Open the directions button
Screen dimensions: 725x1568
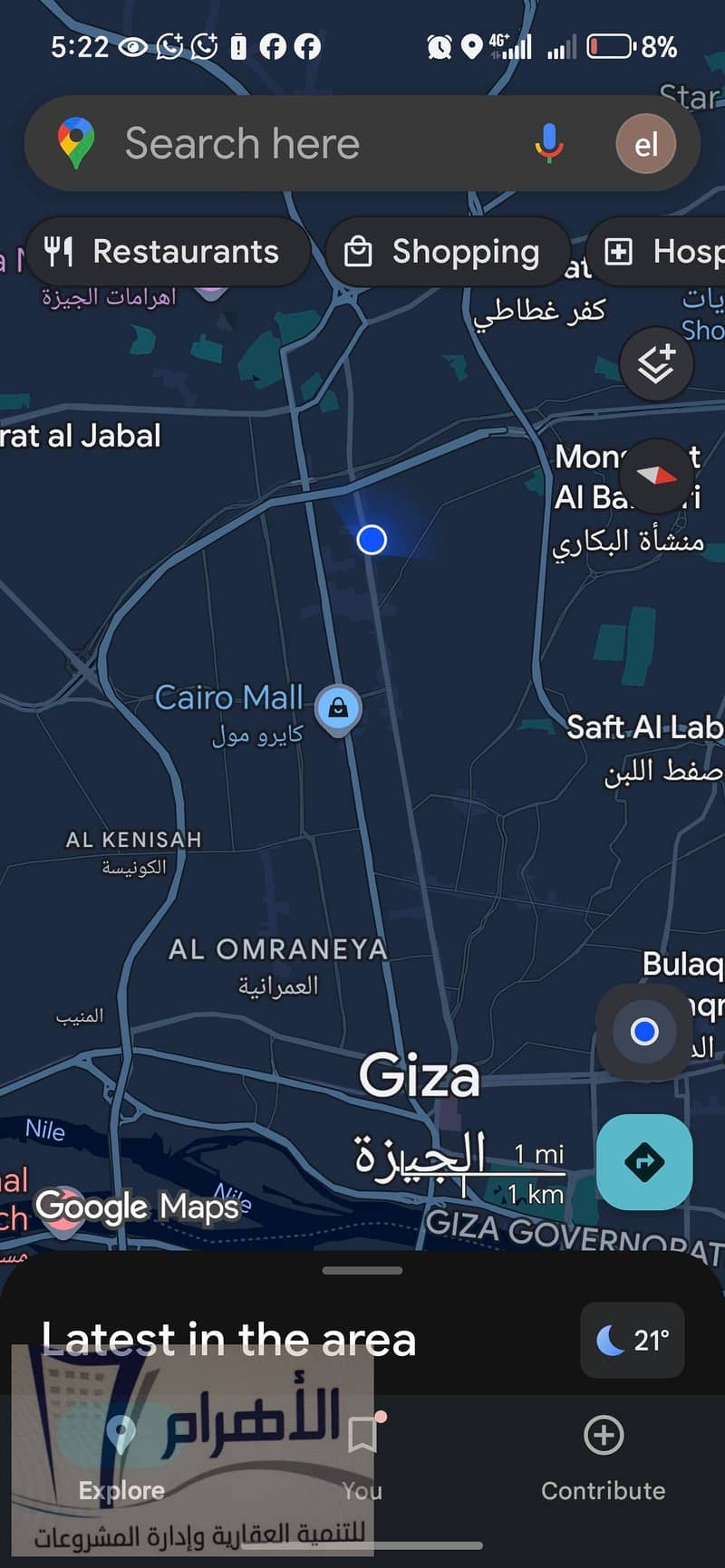(x=644, y=1161)
